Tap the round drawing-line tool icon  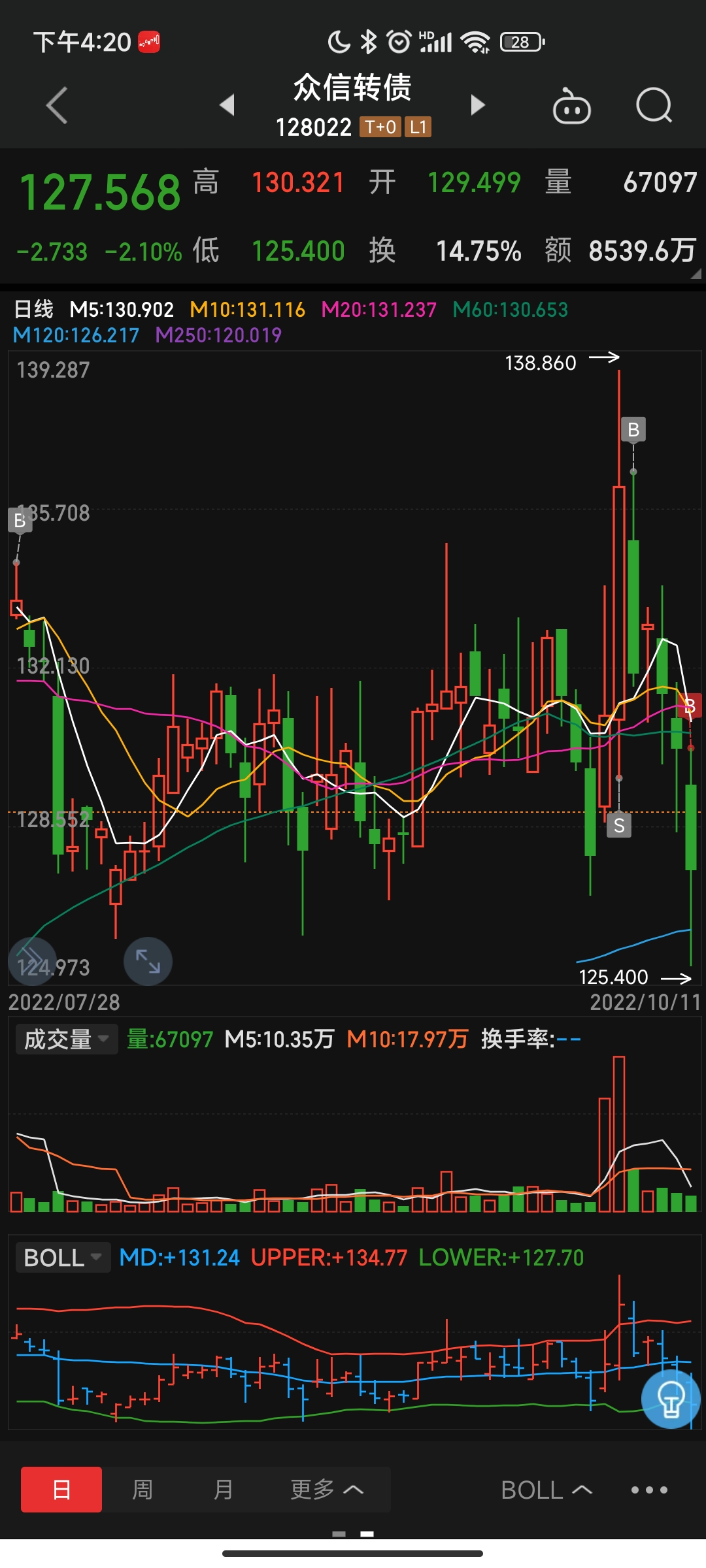(31, 961)
